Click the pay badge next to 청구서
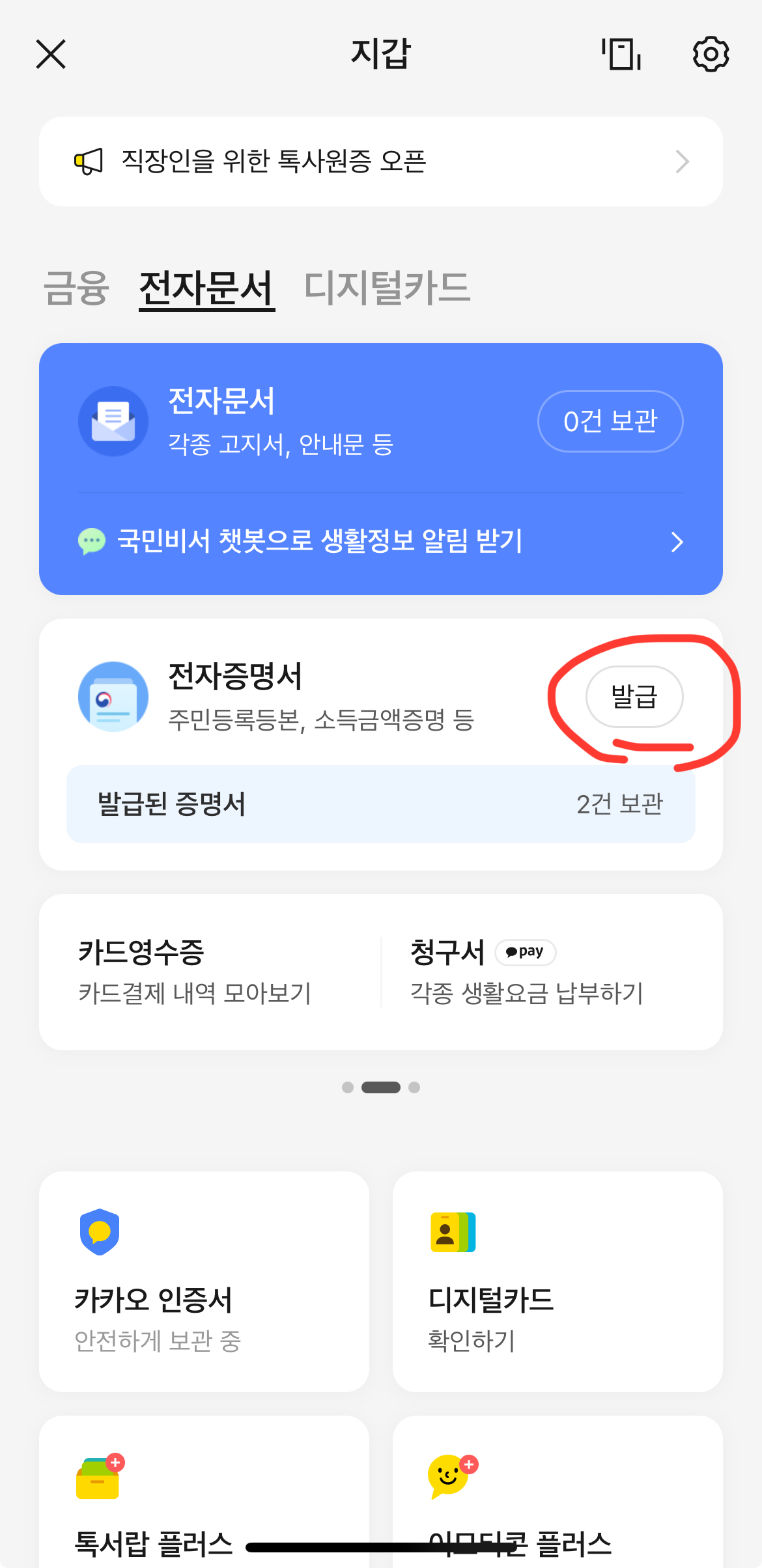The height and width of the screenshot is (1568, 762). click(525, 953)
